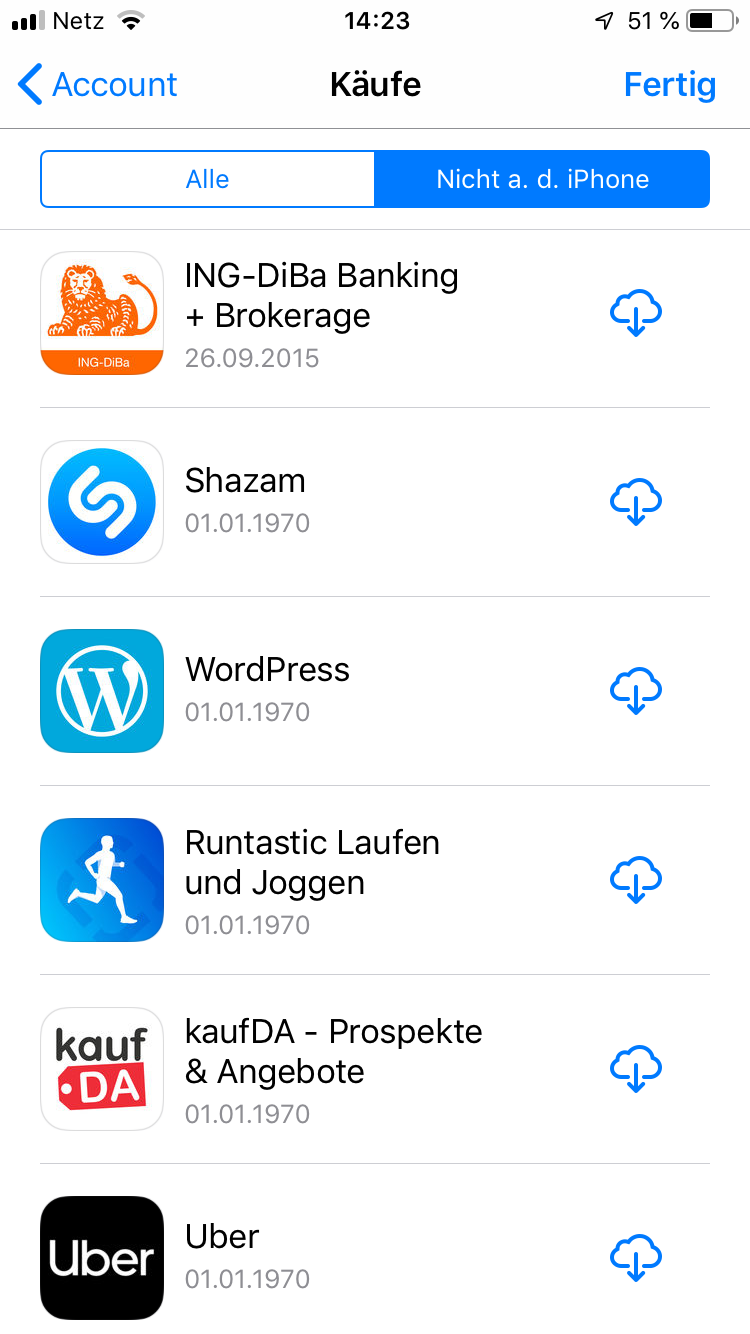
Task: Go back to Account
Action: (98, 85)
